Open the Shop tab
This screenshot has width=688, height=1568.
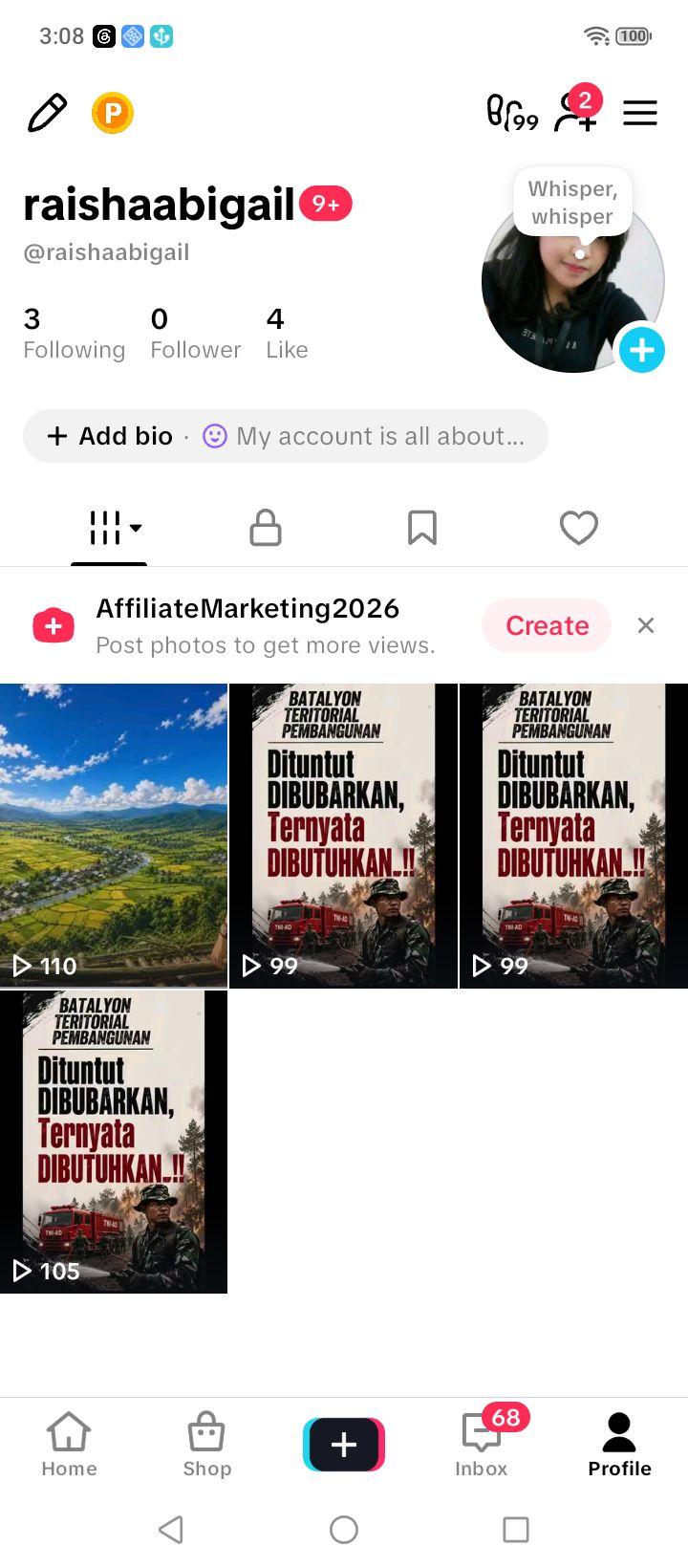point(207,1445)
